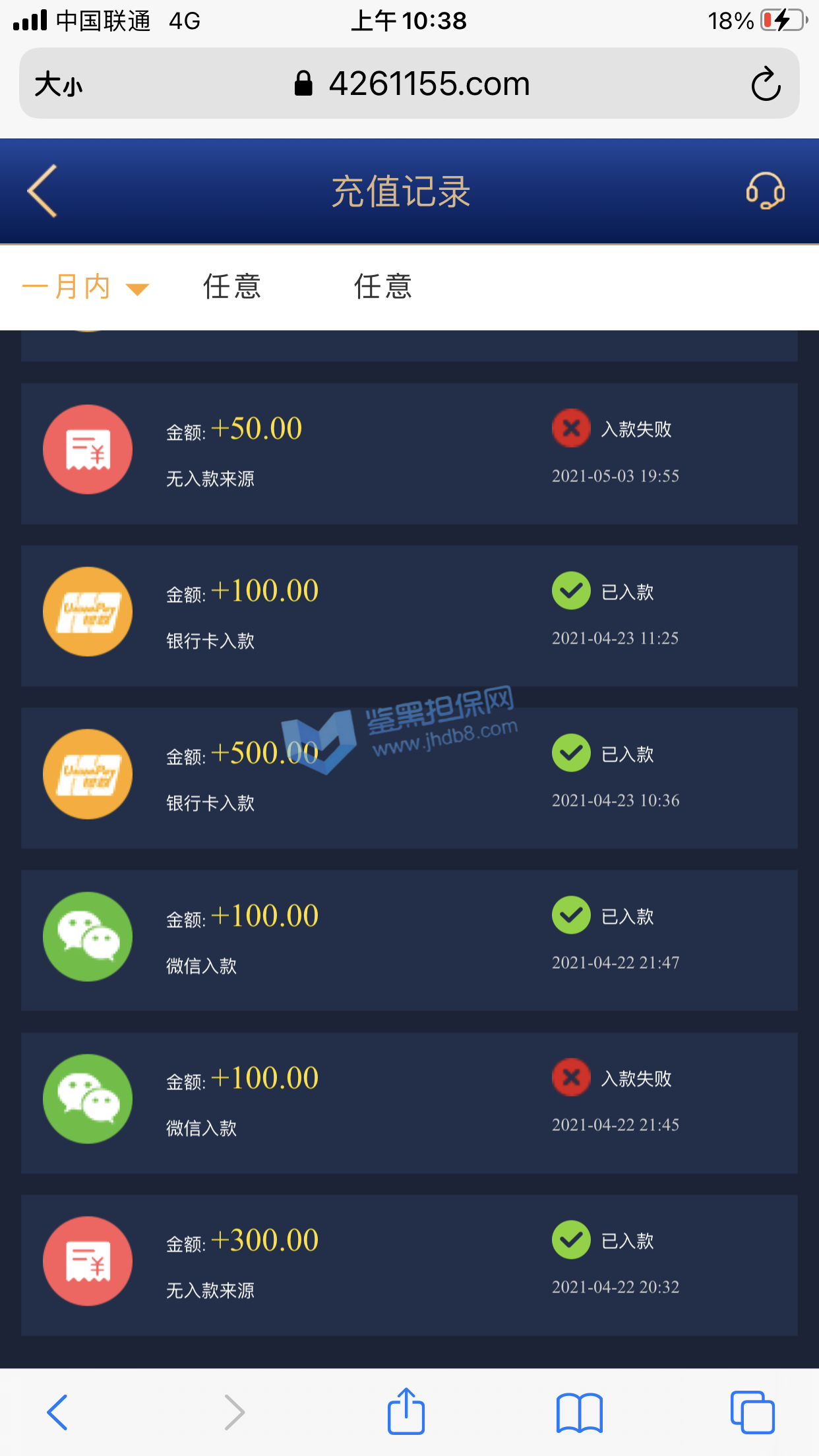Reload the page in the Safari address bar
The image size is (819, 1456).
[x=765, y=84]
